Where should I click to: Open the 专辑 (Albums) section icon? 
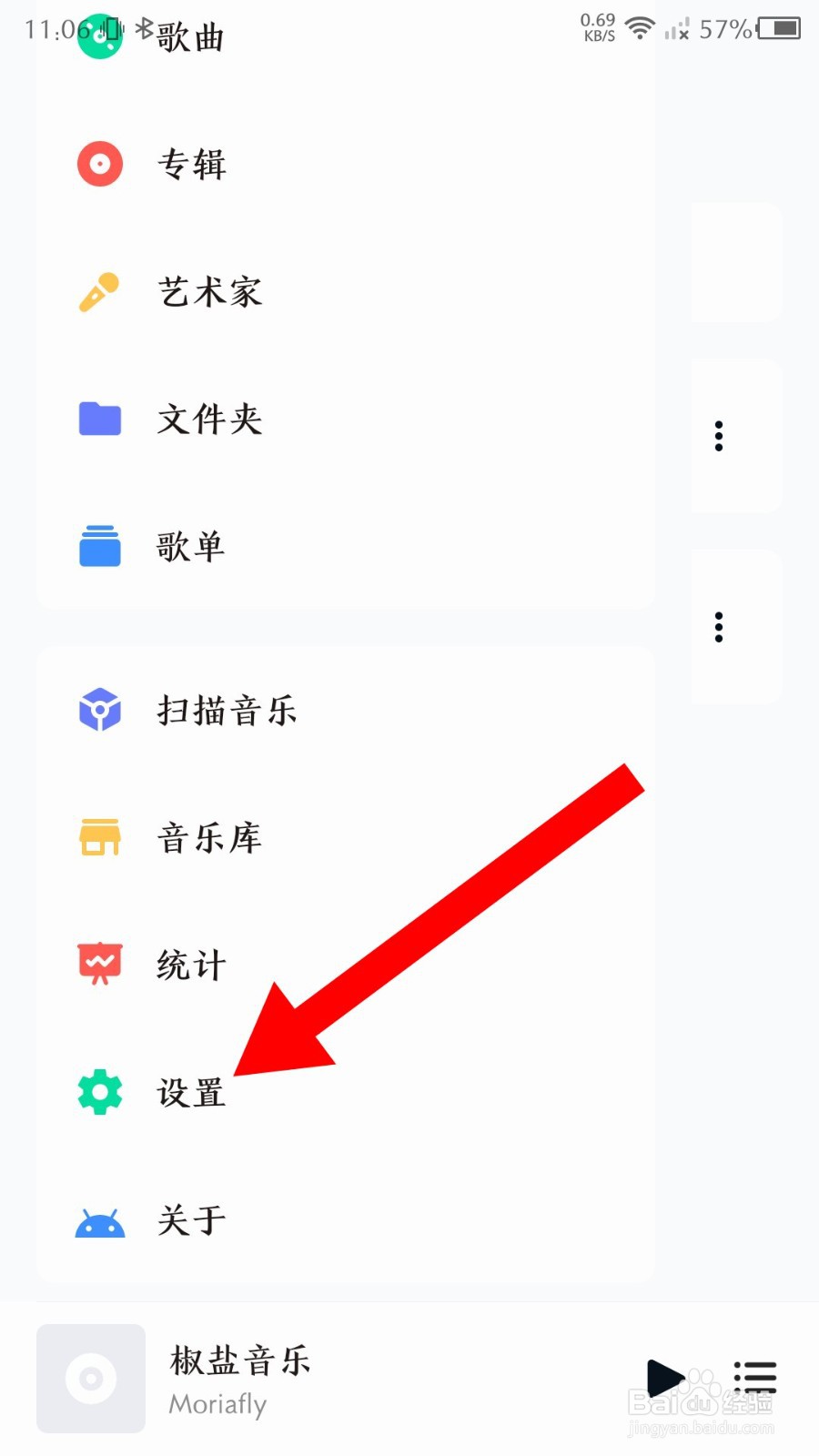click(x=100, y=164)
